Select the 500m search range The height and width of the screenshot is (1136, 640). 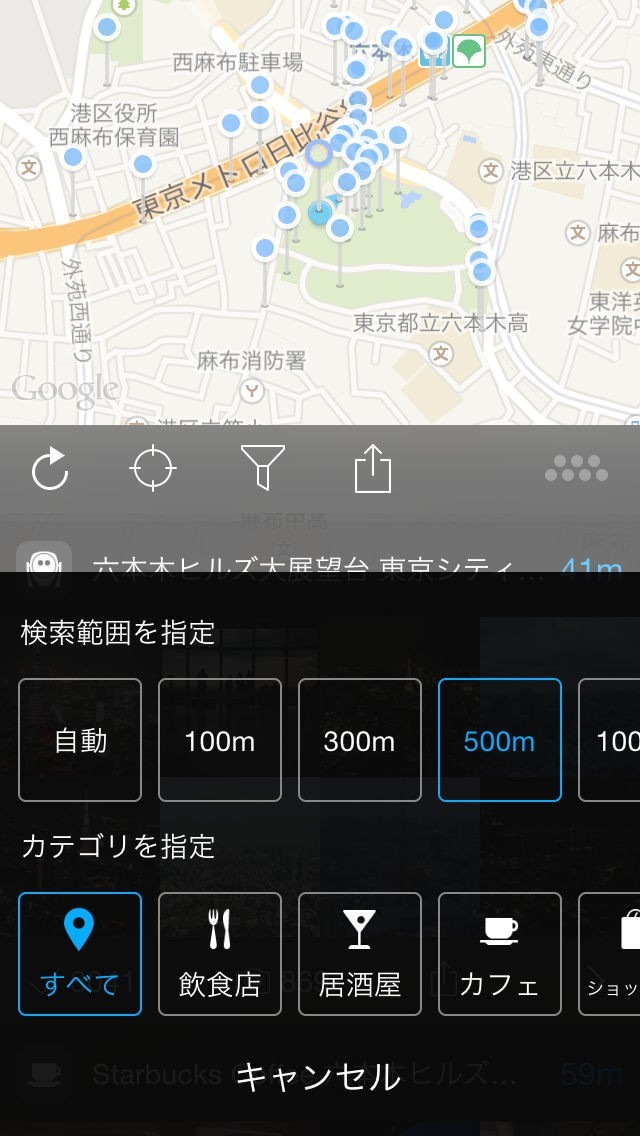coord(500,740)
